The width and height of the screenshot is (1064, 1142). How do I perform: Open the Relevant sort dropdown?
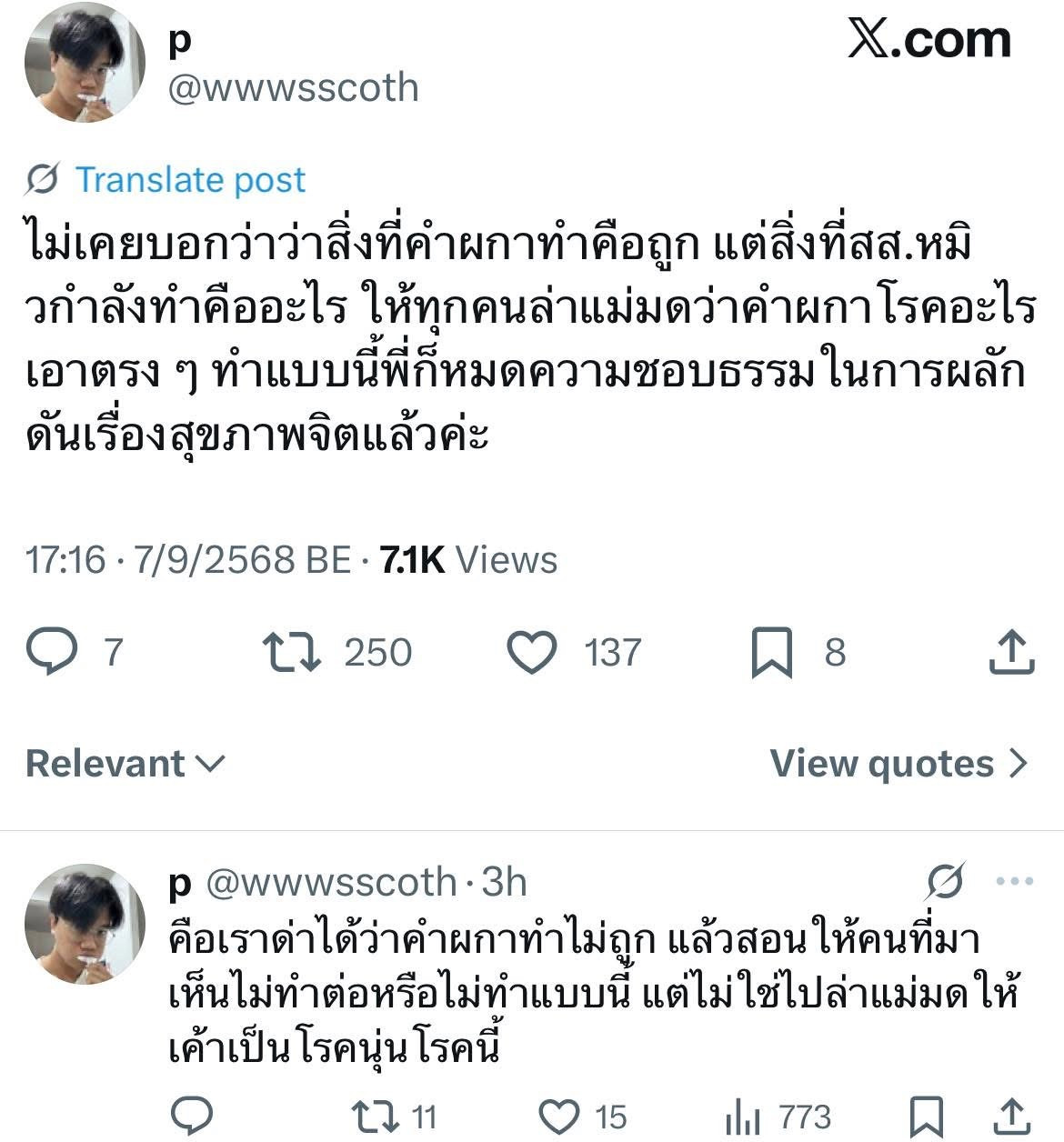[x=125, y=764]
